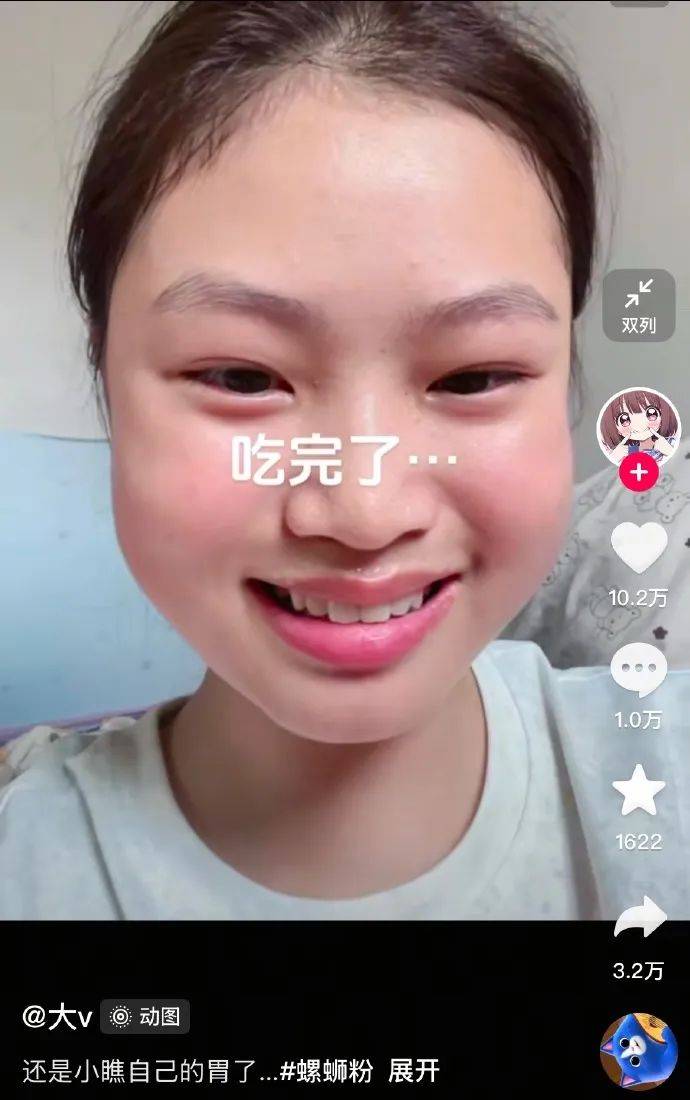Tap the @大v username
This screenshot has height=1100, width=690.
57,1017
